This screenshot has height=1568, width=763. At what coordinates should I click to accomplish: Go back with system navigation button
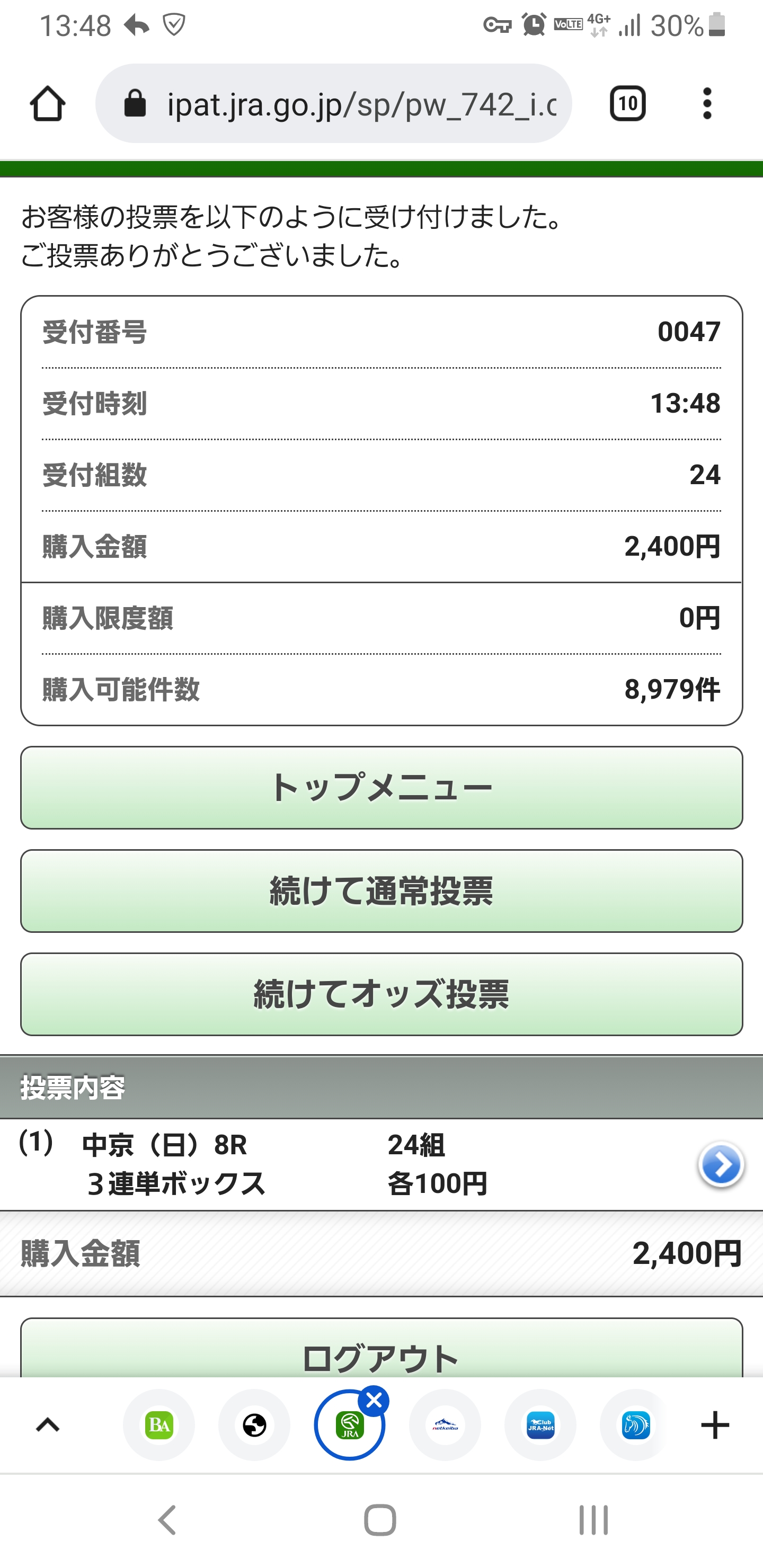167,1520
